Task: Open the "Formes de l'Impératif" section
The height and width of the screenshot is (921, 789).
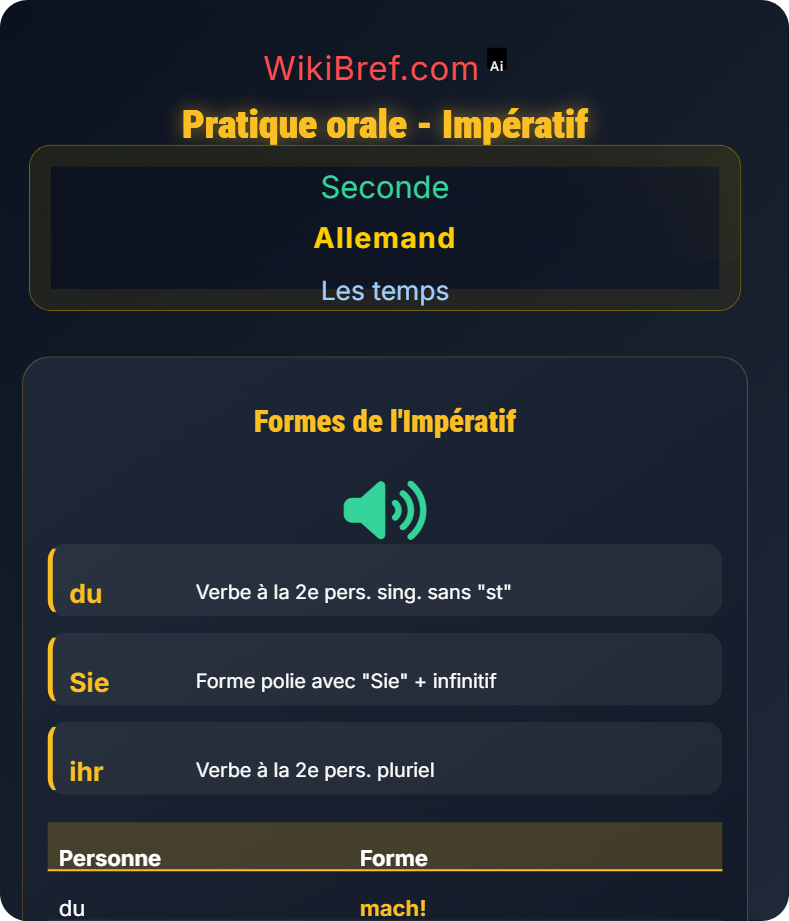Action: tap(384, 421)
